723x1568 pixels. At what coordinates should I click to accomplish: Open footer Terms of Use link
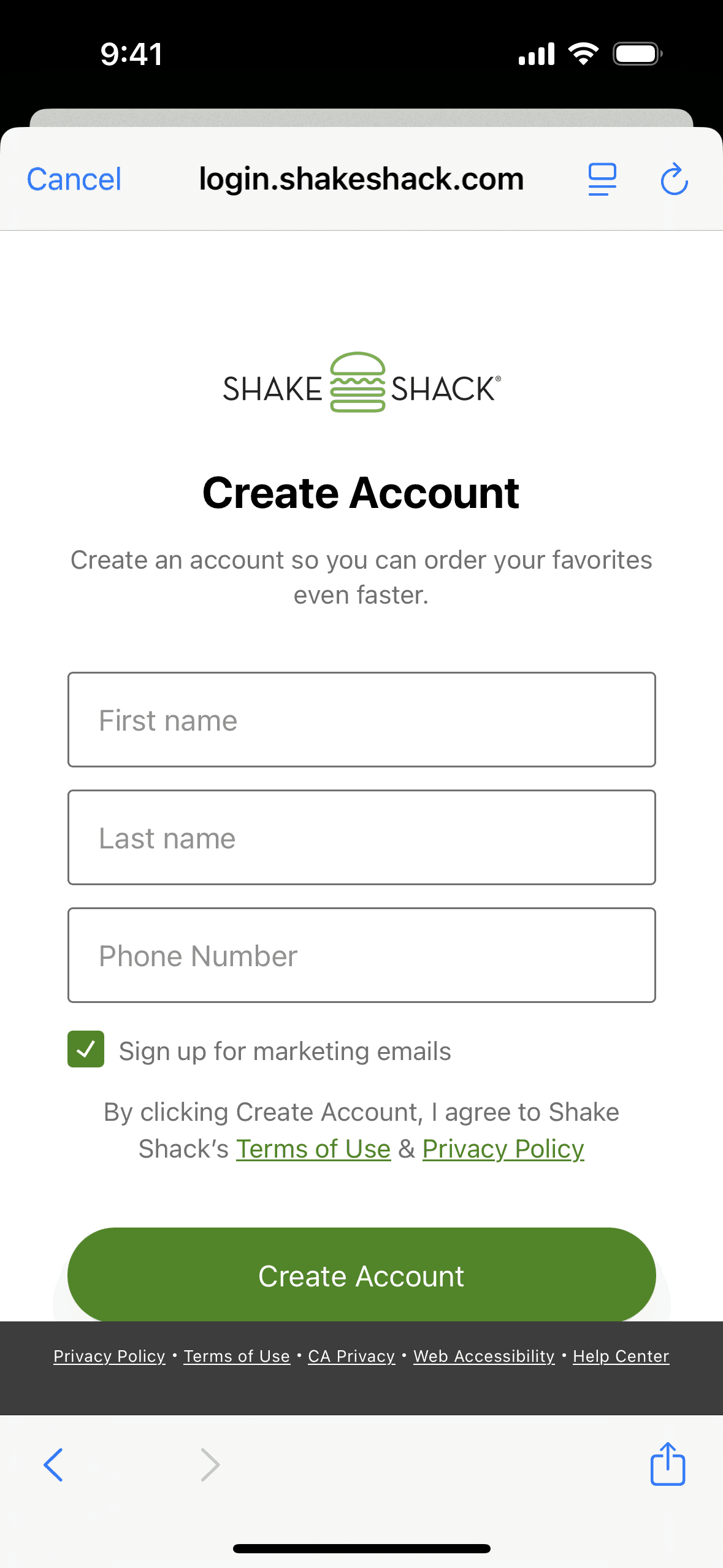pyautogui.click(x=237, y=1356)
